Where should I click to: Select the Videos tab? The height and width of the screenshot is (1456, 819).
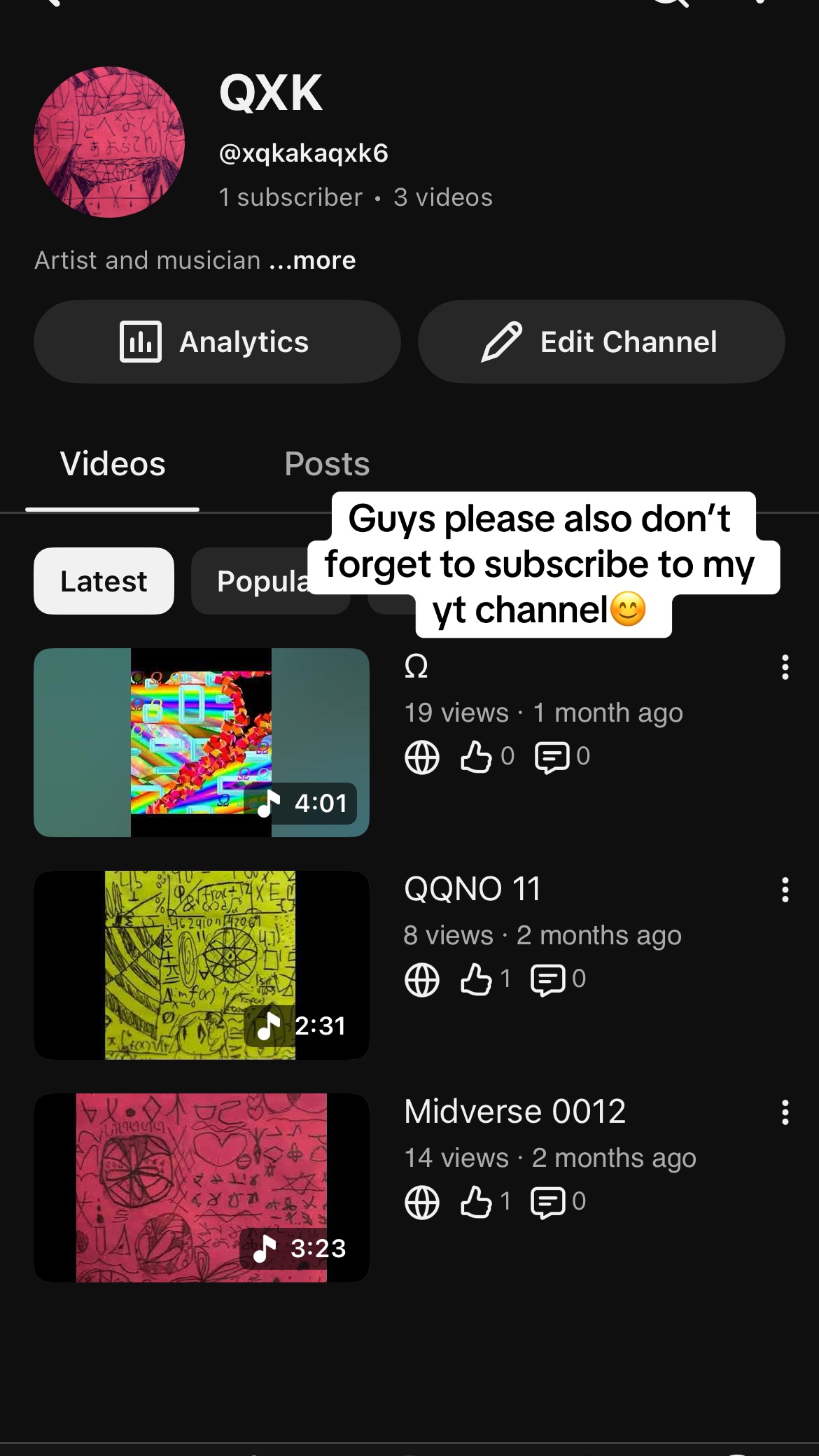coord(113,464)
